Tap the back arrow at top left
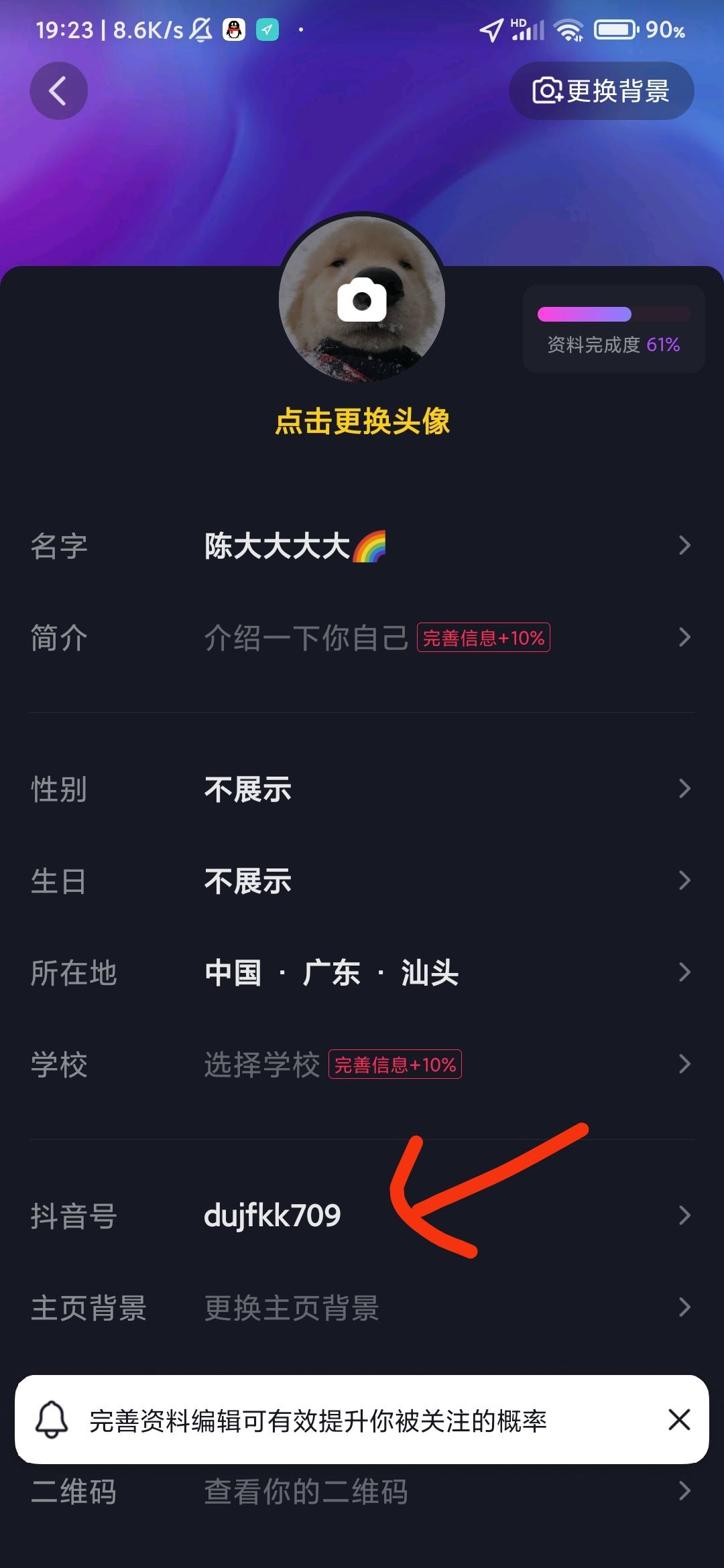 [x=59, y=91]
